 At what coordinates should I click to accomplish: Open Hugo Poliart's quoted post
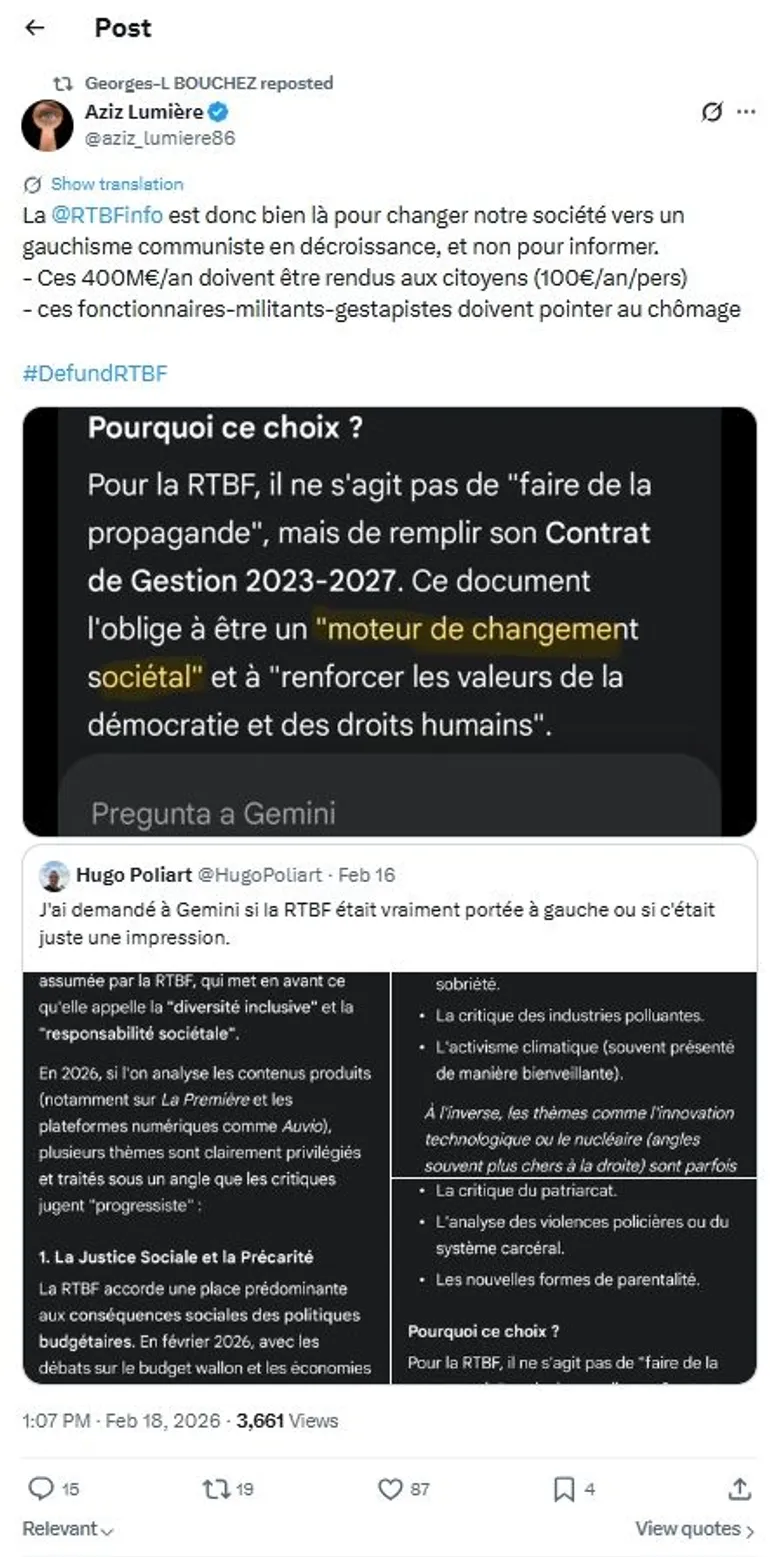click(389, 908)
